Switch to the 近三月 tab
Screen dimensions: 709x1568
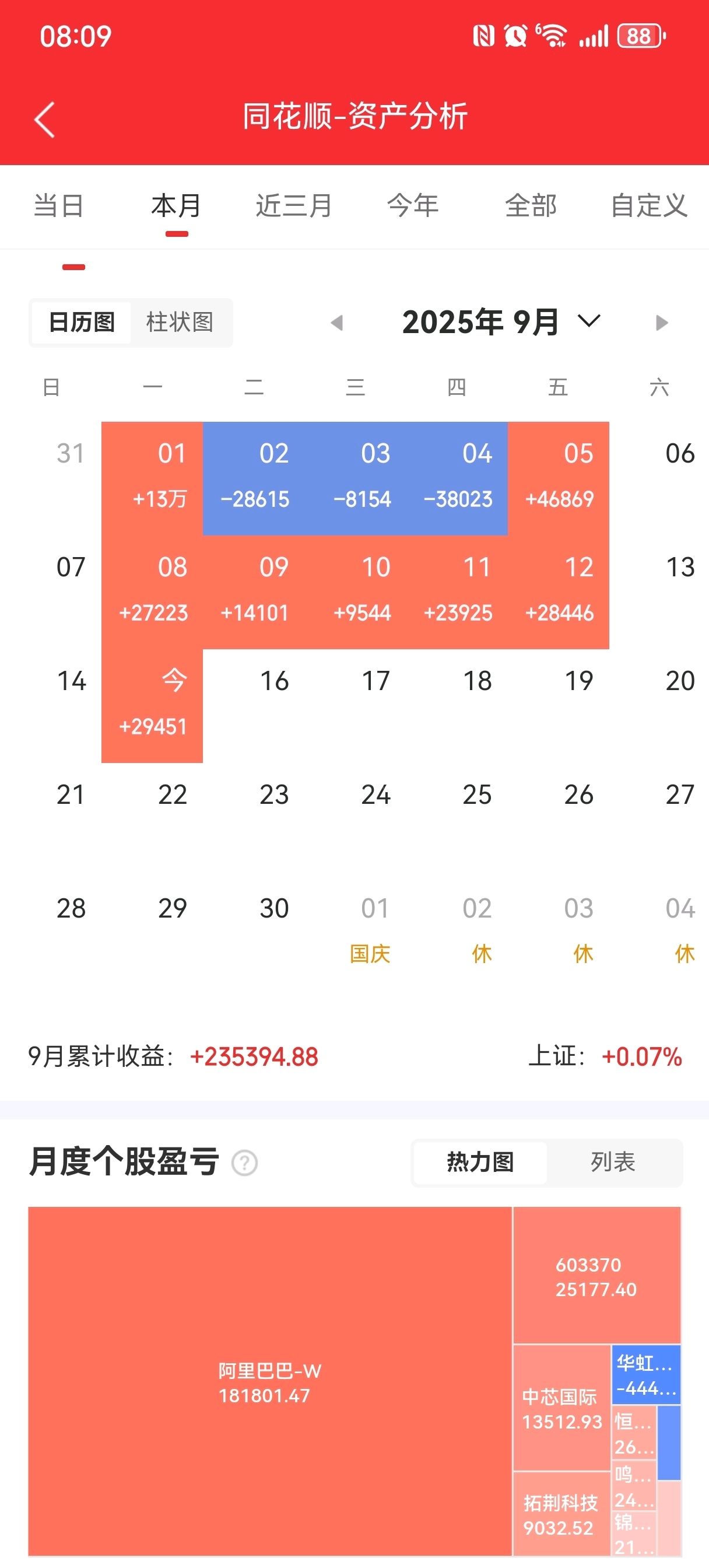pyautogui.click(x=294, y=206)
